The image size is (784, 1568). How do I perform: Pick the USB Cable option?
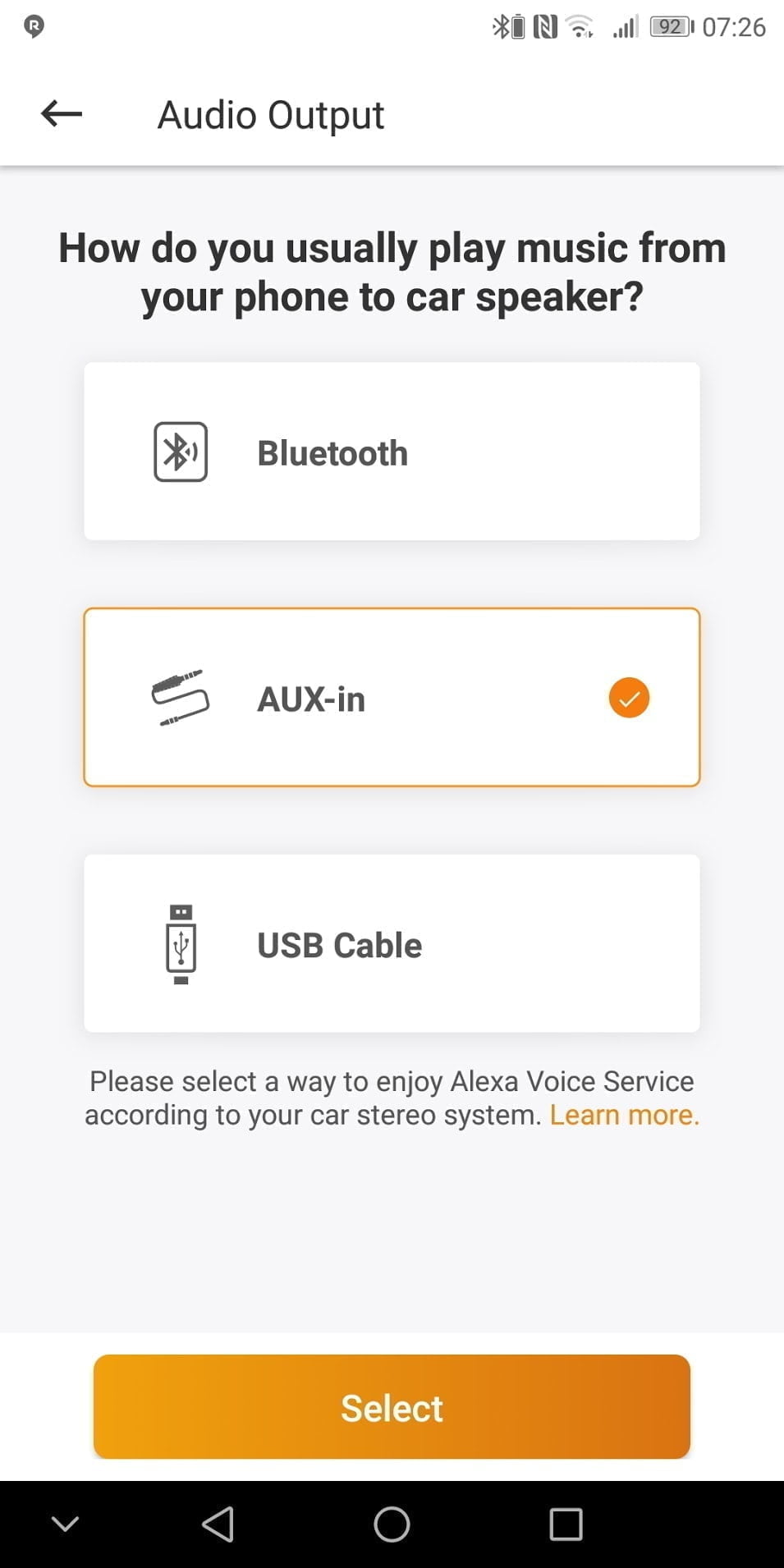point(392,944)
